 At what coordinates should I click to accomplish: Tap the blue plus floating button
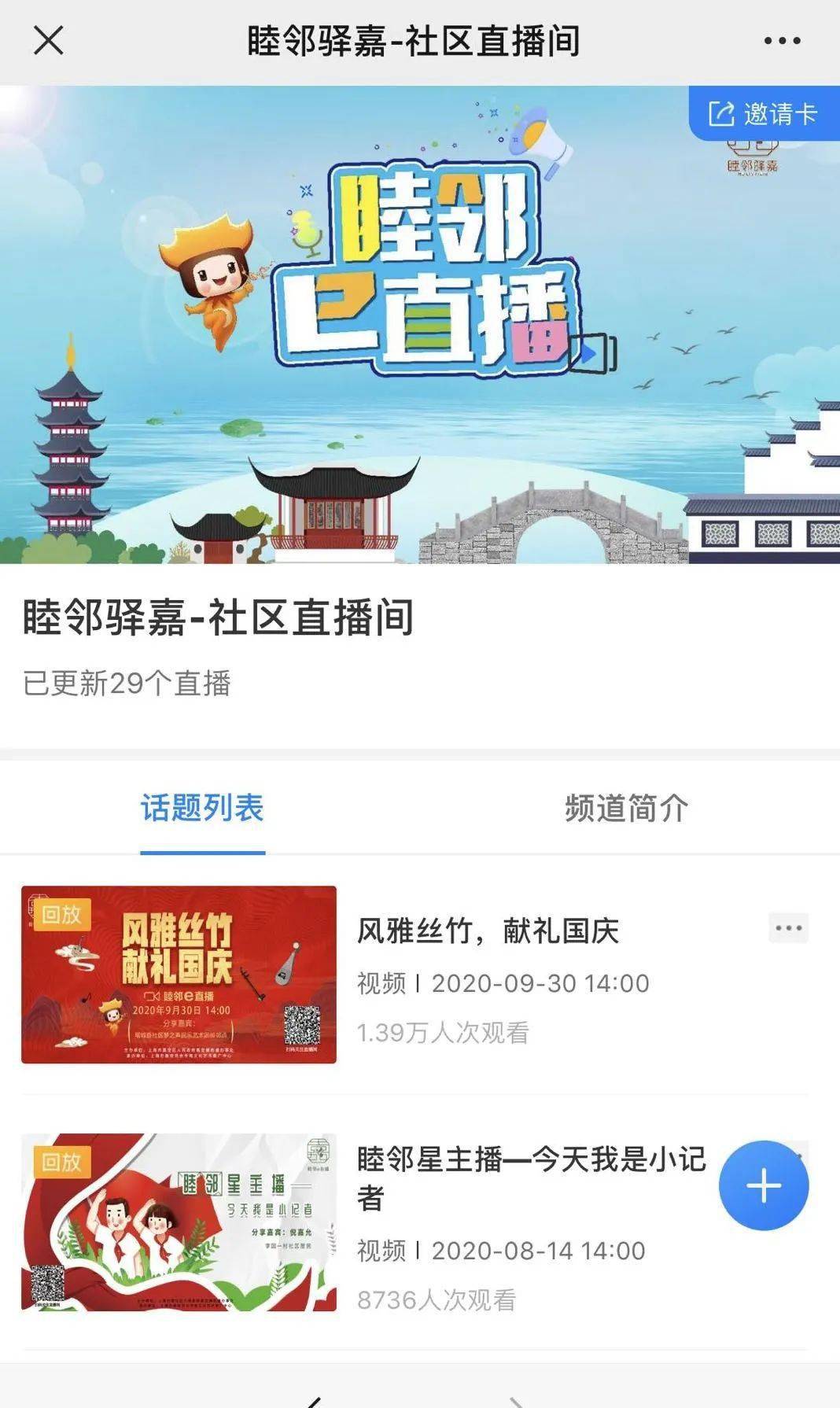(764, 1185)
